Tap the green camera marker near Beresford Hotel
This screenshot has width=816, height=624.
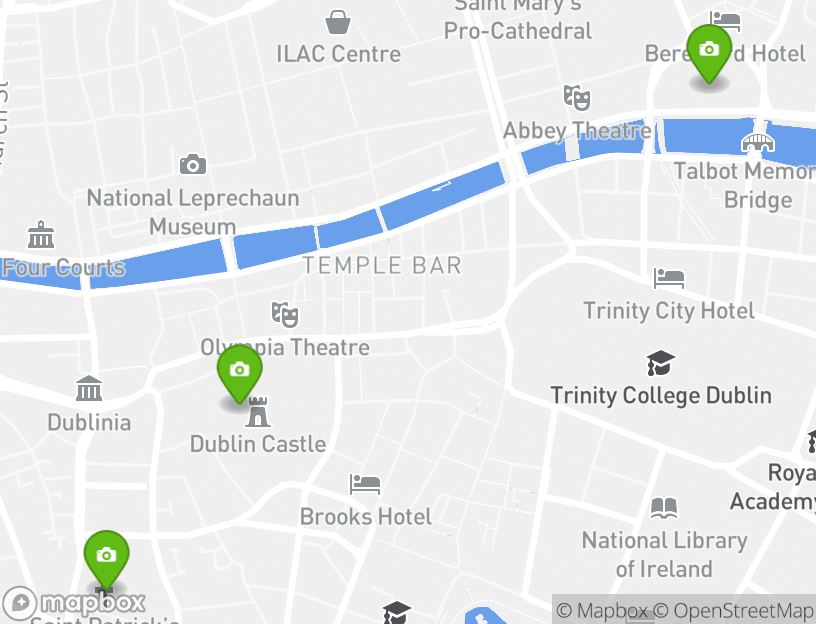pyautogui.click(x=709, y=51)
